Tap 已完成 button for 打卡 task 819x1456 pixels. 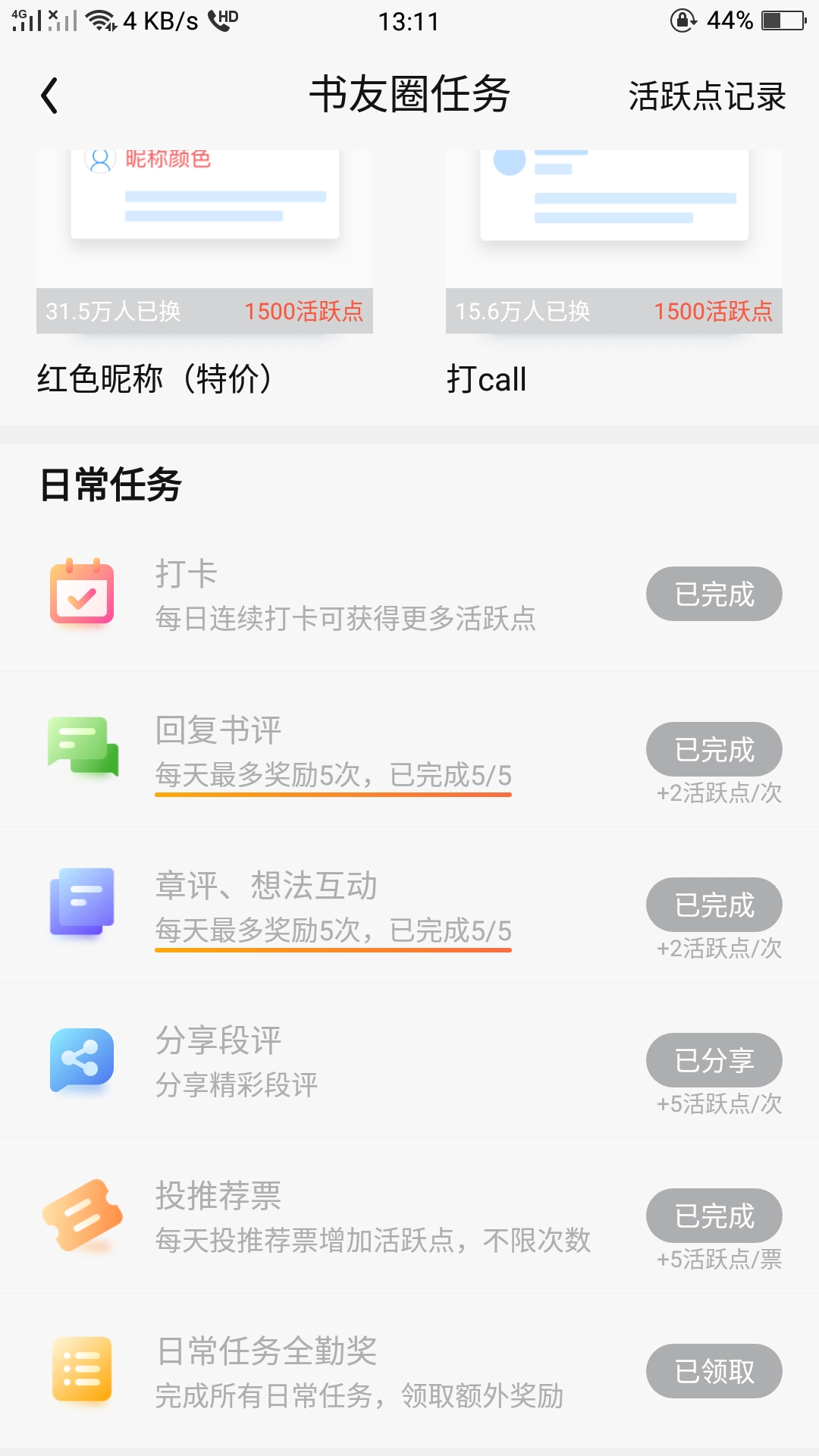714,594
